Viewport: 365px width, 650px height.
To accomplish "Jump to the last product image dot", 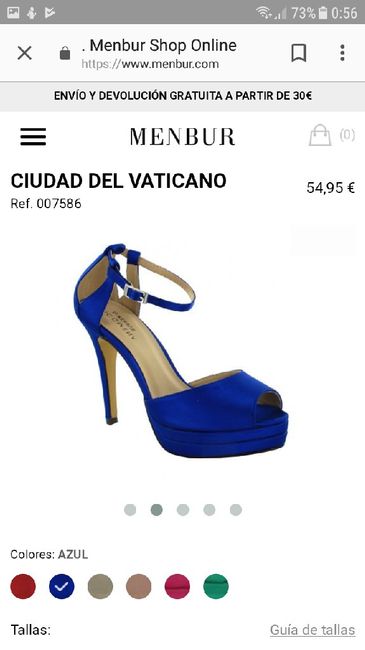I will coord(236,509).
